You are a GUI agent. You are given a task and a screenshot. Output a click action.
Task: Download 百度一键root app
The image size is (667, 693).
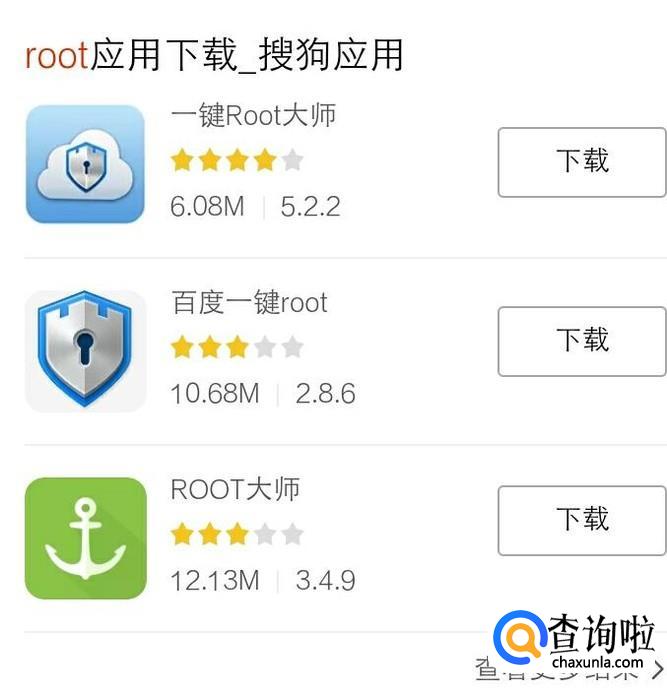pos(582,341)
